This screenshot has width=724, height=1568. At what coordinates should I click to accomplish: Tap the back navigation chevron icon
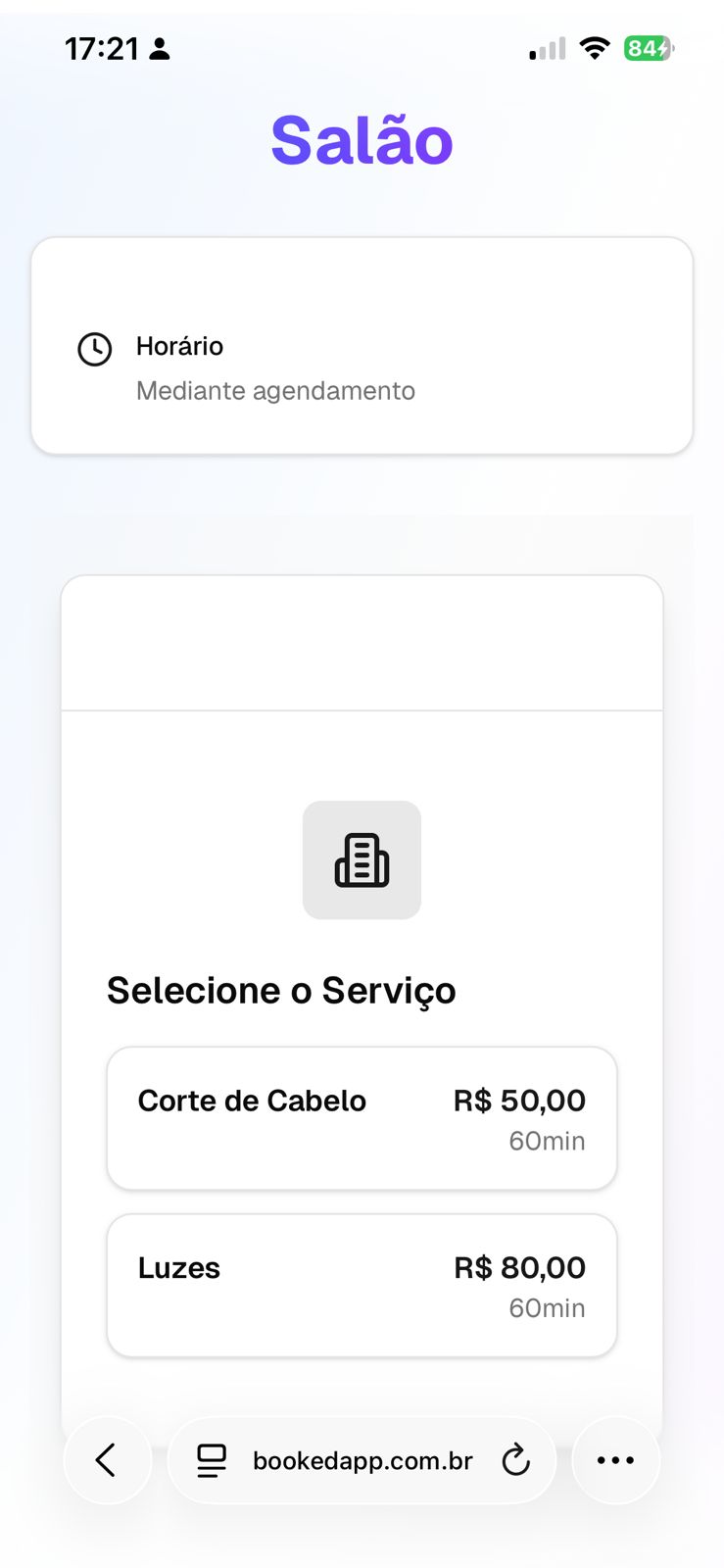coord(108,1460)
